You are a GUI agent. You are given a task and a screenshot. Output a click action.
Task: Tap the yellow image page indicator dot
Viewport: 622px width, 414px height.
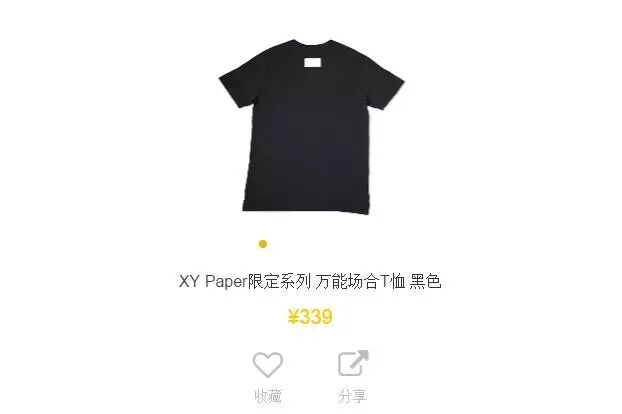pyautogui.click(x=263, y=243)
